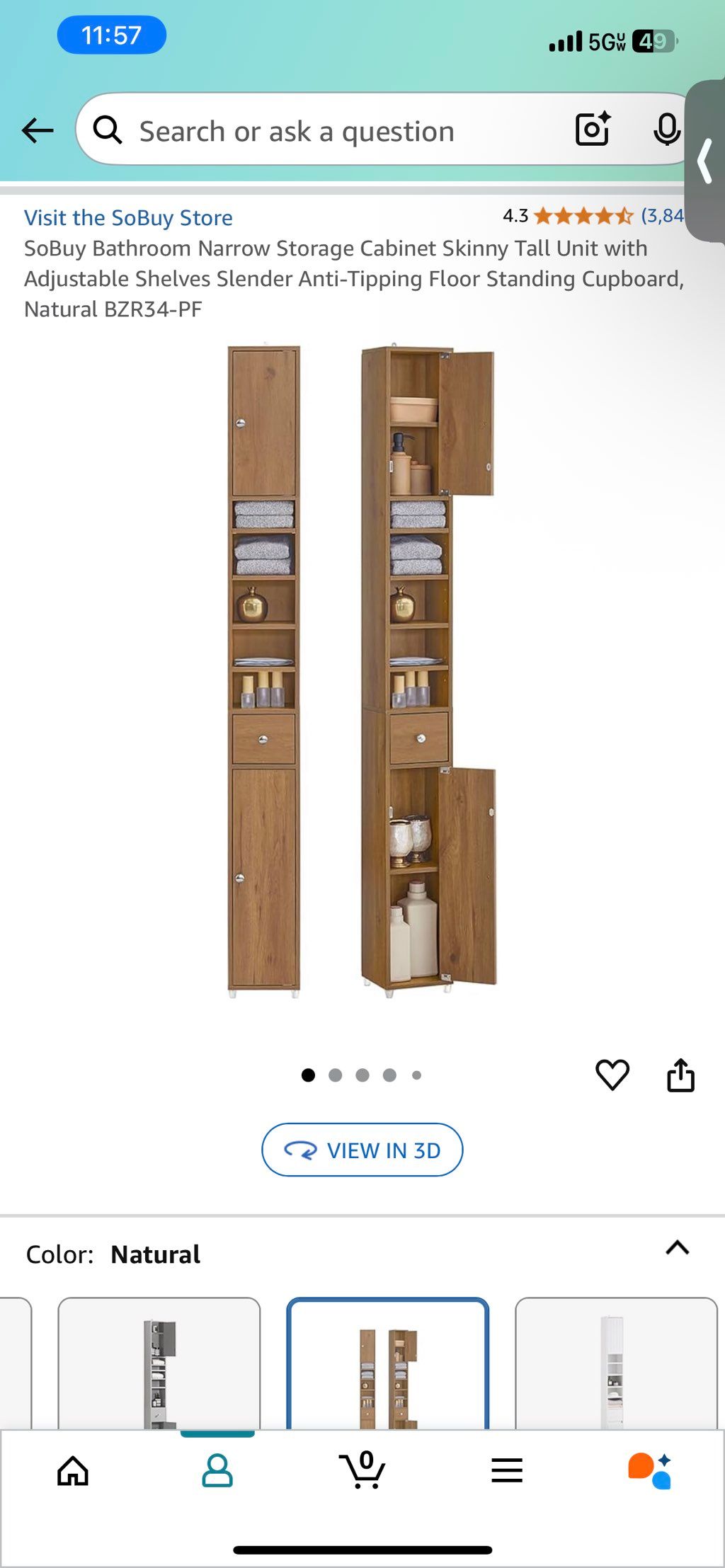This screenshot has height=1568, width=725.
Task: Go to the Home tab
Action: click(73, 1471)
